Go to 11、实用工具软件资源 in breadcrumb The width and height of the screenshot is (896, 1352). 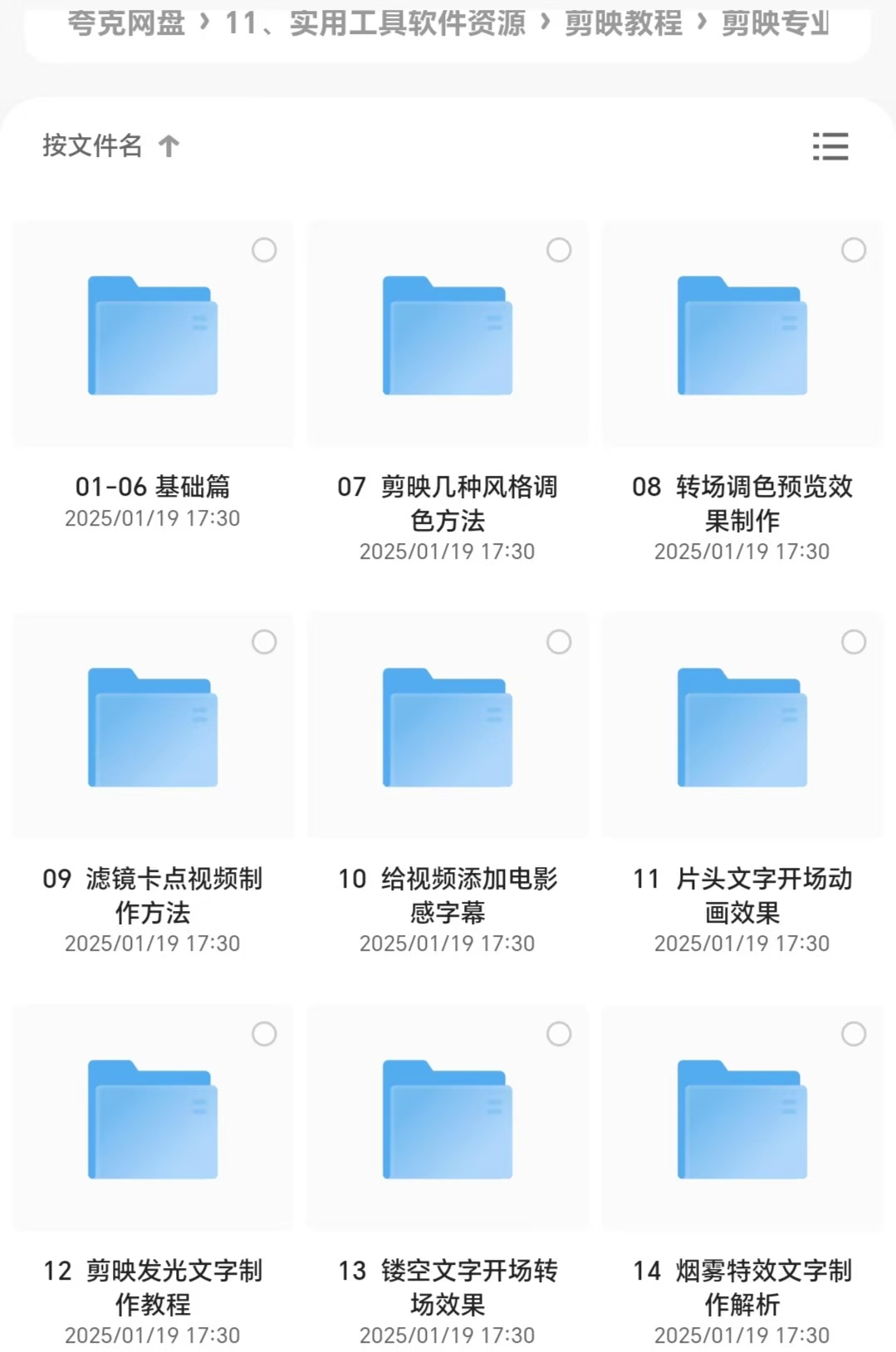click(375, 23)
